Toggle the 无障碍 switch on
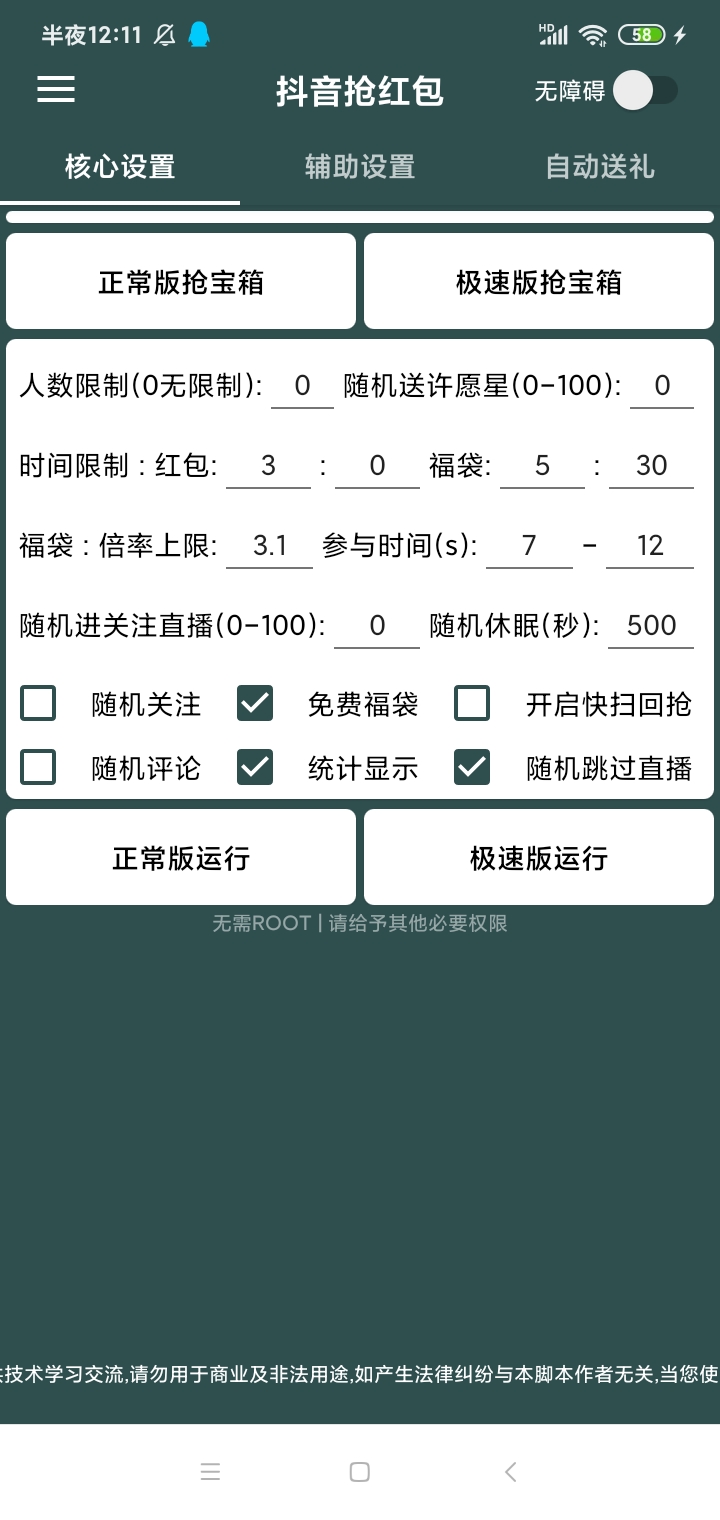 point(644,91)
